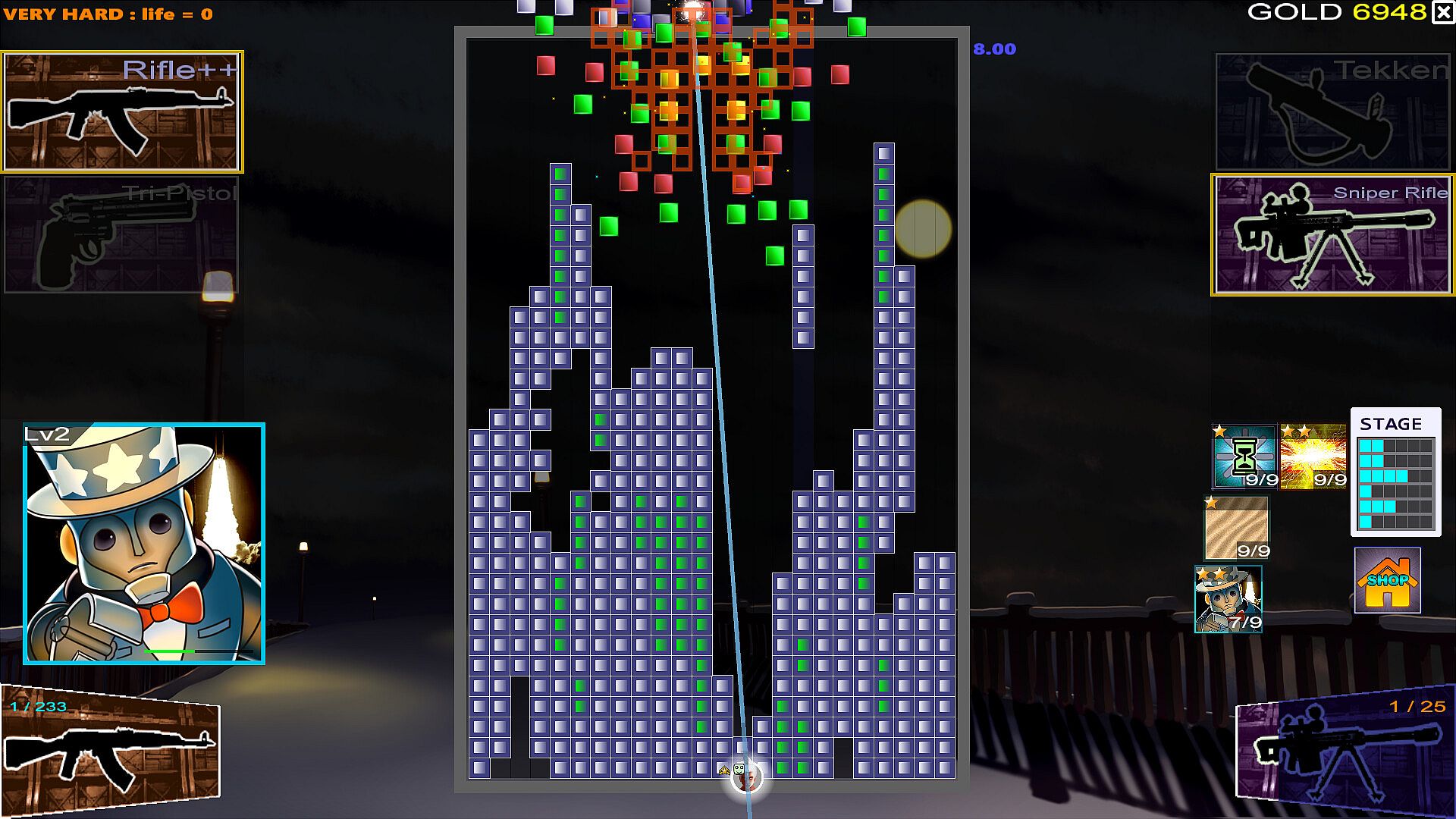
Task: Select the Tri-Pistol weapon
Action: pyautogui.click(x=121, y=235)
